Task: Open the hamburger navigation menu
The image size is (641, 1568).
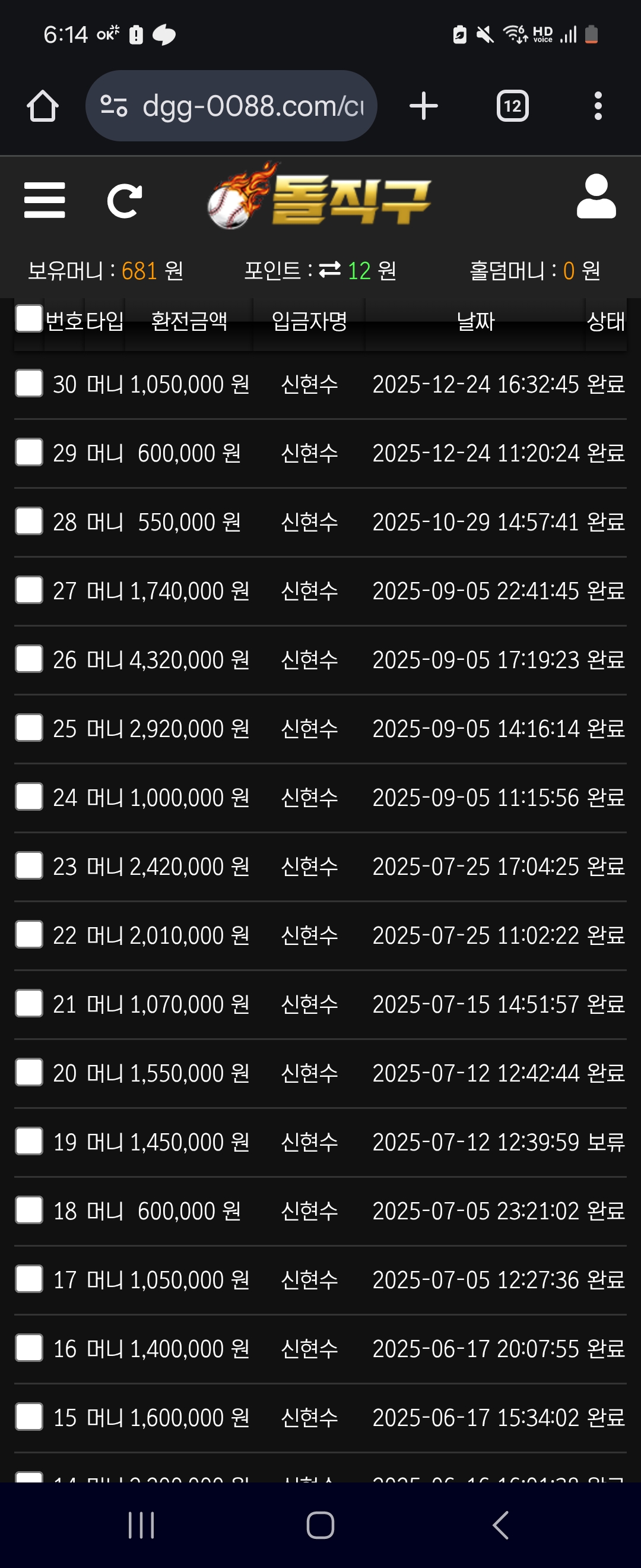Action: (x=45, y=200)
